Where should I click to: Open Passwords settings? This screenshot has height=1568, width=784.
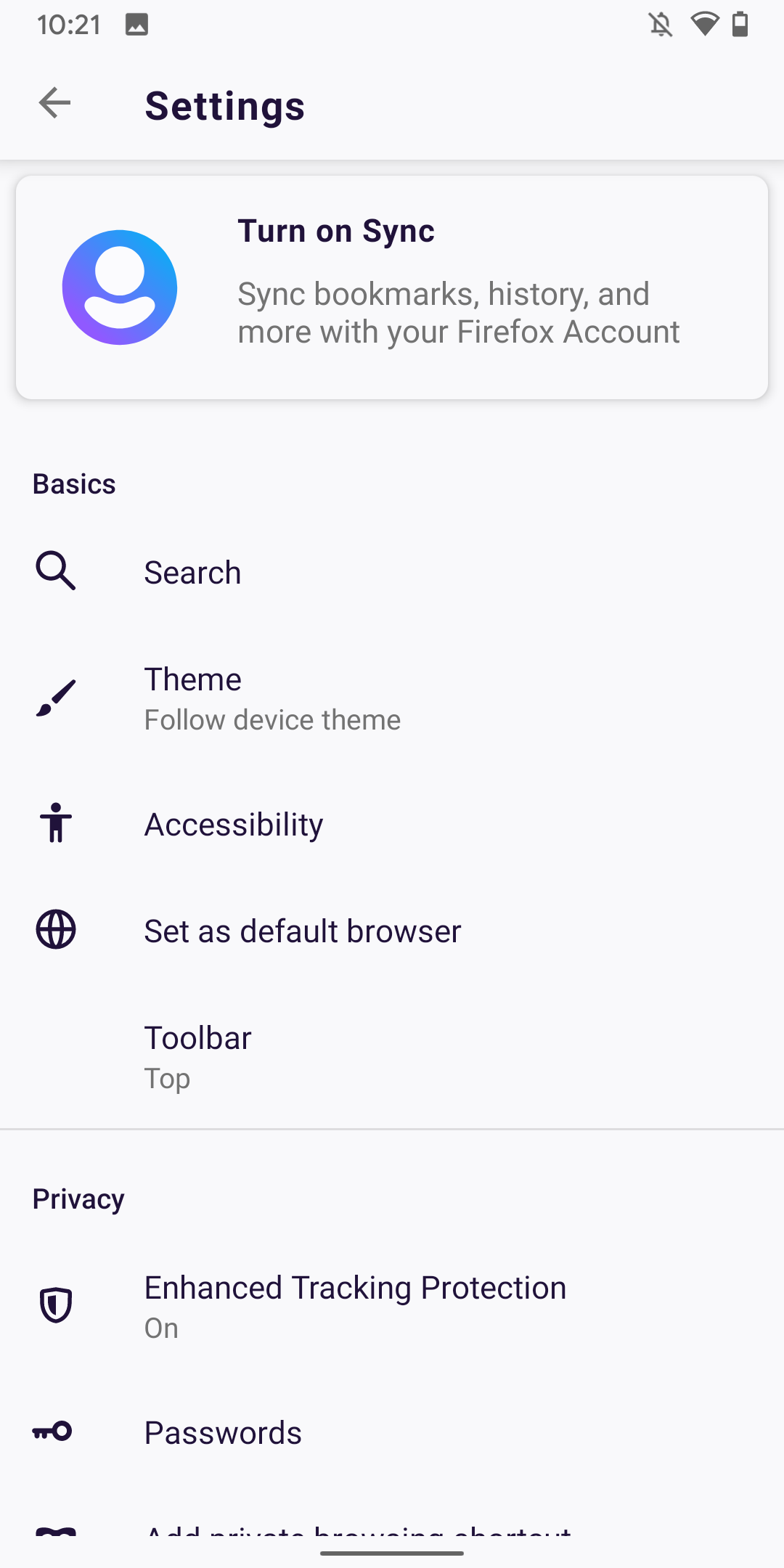(223, 1433)
